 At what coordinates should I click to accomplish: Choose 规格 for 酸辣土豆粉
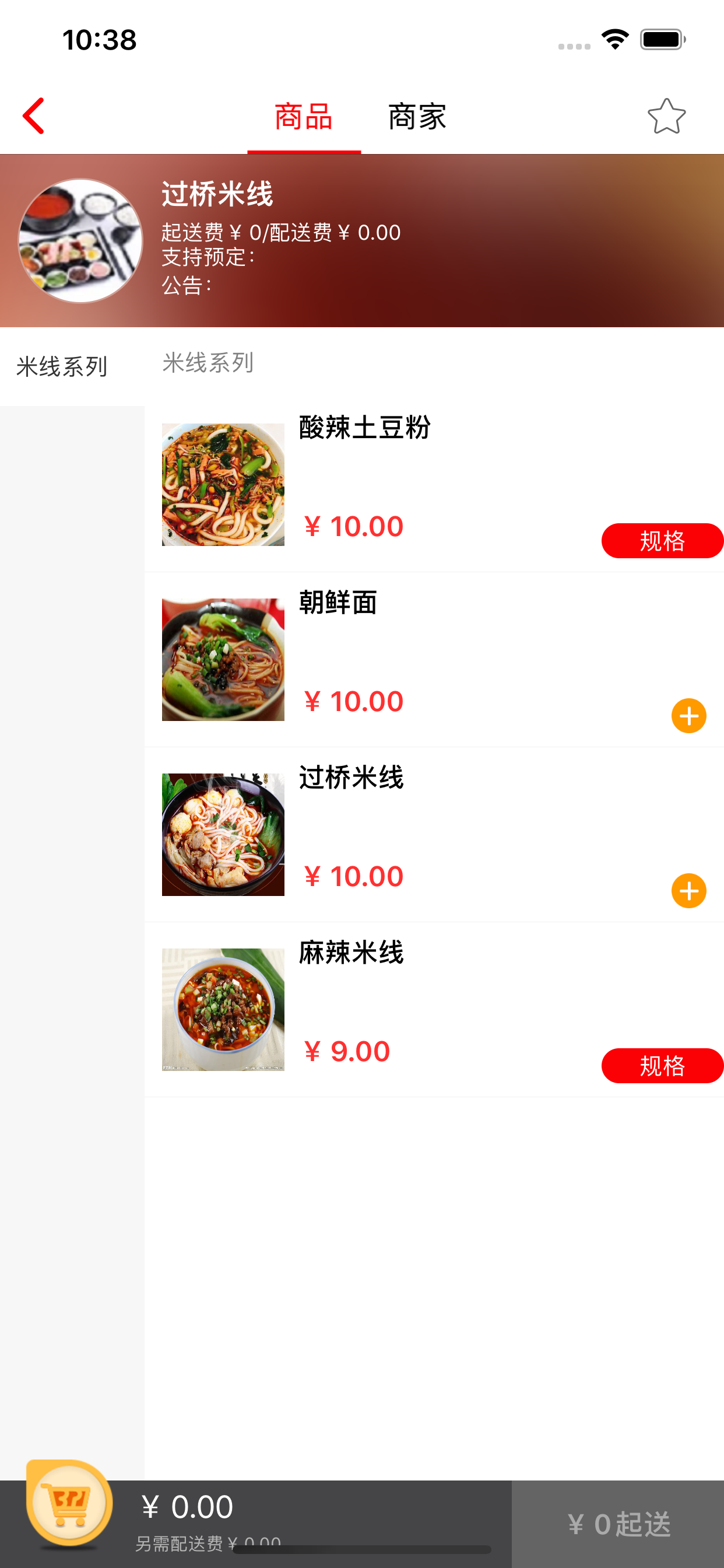(662, 541)
